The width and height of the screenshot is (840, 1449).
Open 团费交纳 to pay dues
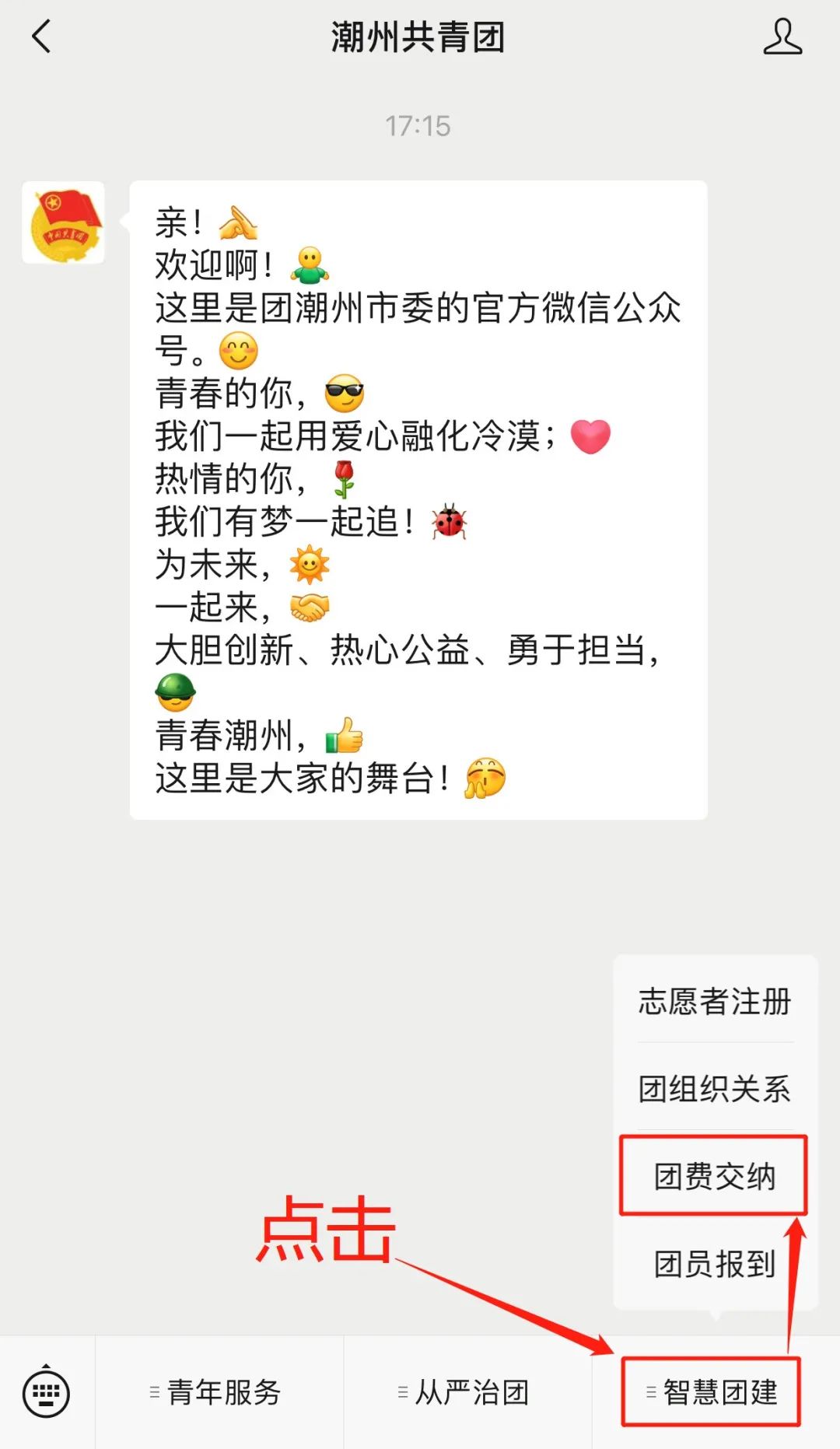[715, 1176]
